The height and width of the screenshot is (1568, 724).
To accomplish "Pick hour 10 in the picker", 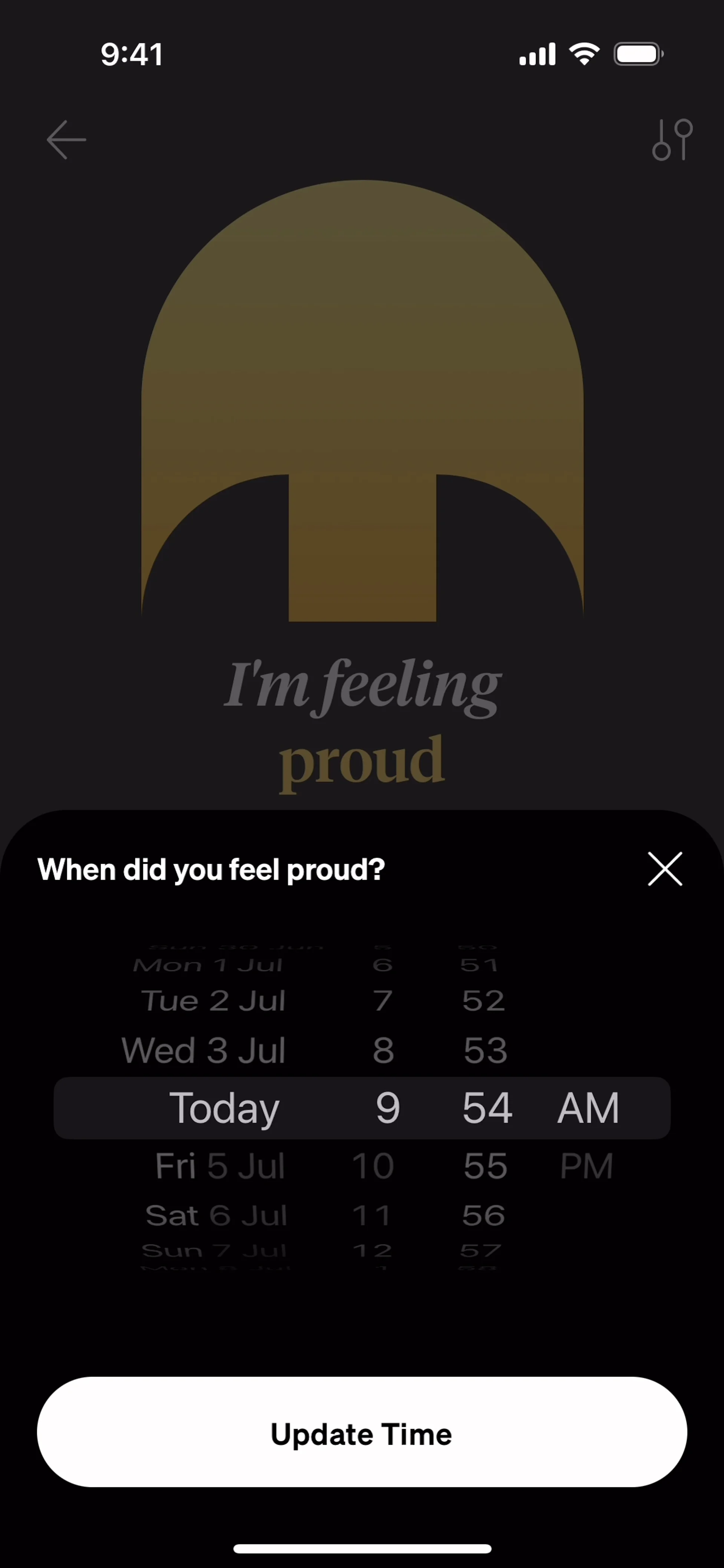I will [373, 1166].
